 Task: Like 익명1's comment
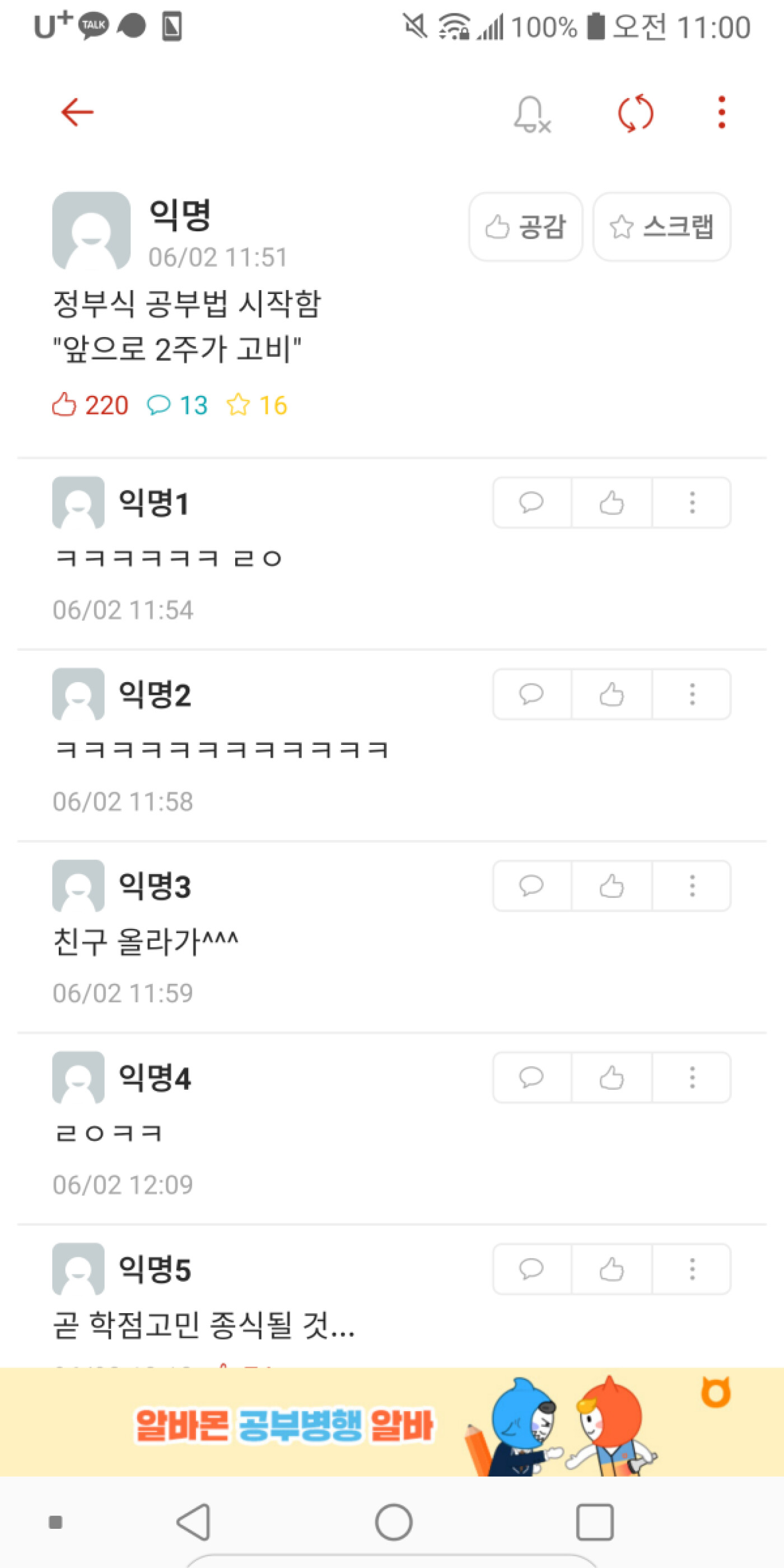tap(612, 503)
